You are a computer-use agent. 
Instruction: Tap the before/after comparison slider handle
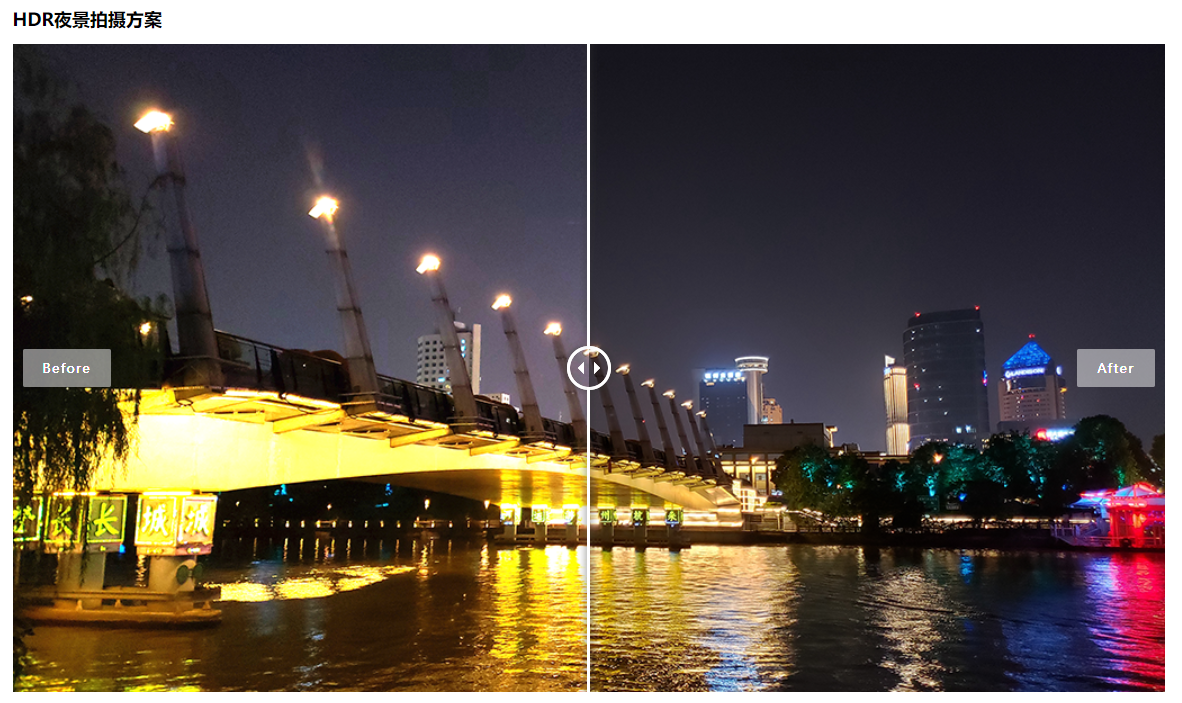click(589, 368)
